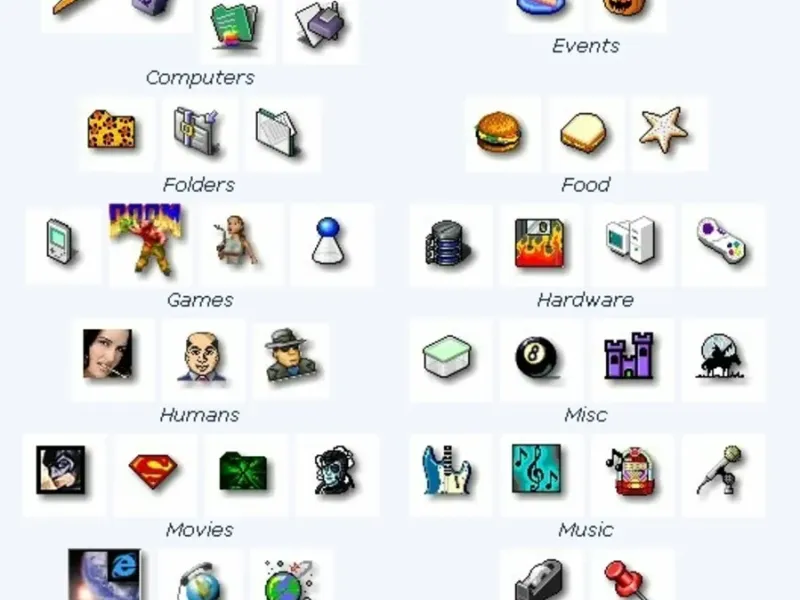Select the blue pawn game icon tile
Image resolution: width=800 pixels, height=600 pixels.
(x=329, y=242)
